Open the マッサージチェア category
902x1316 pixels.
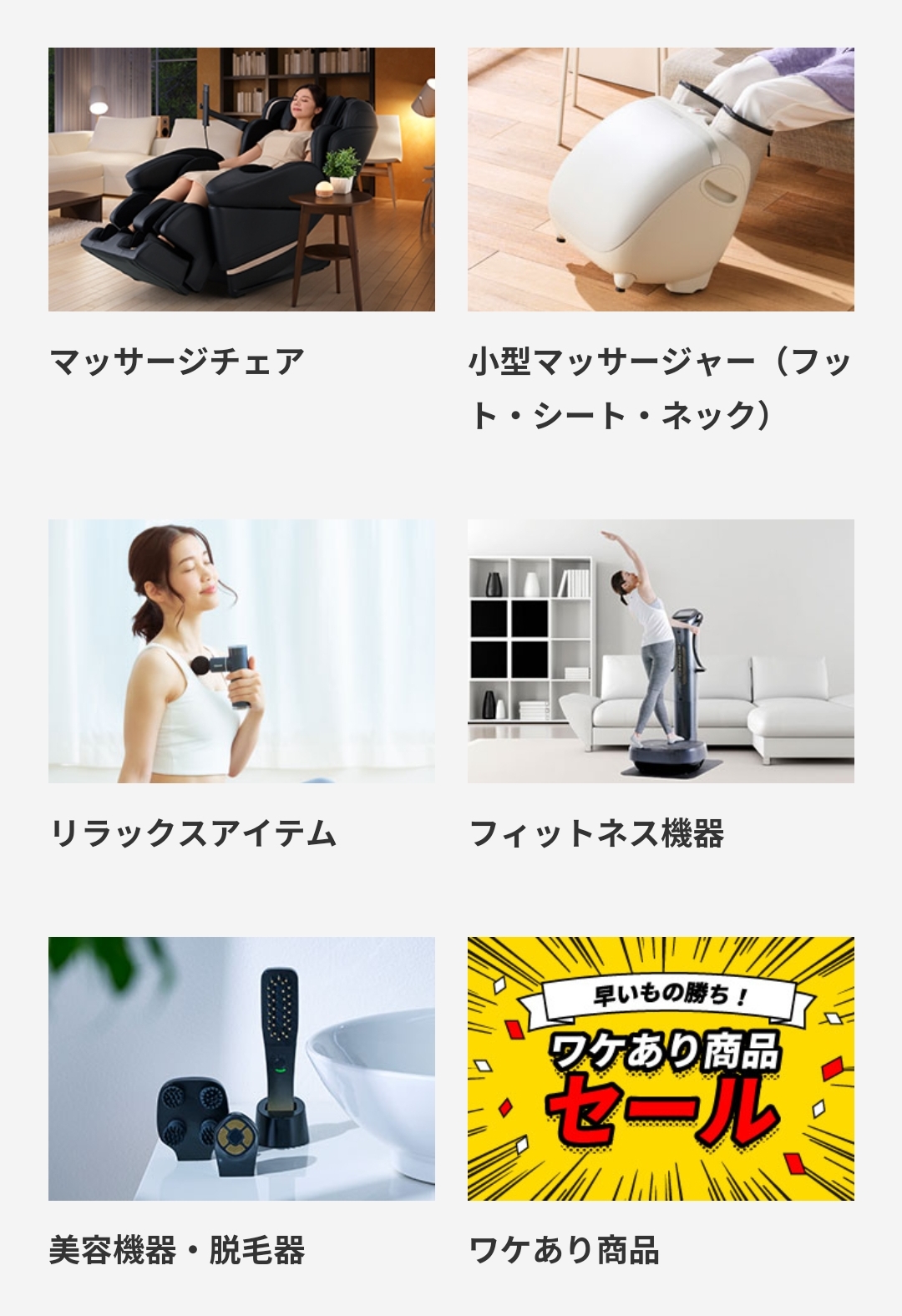pos(241,180)
